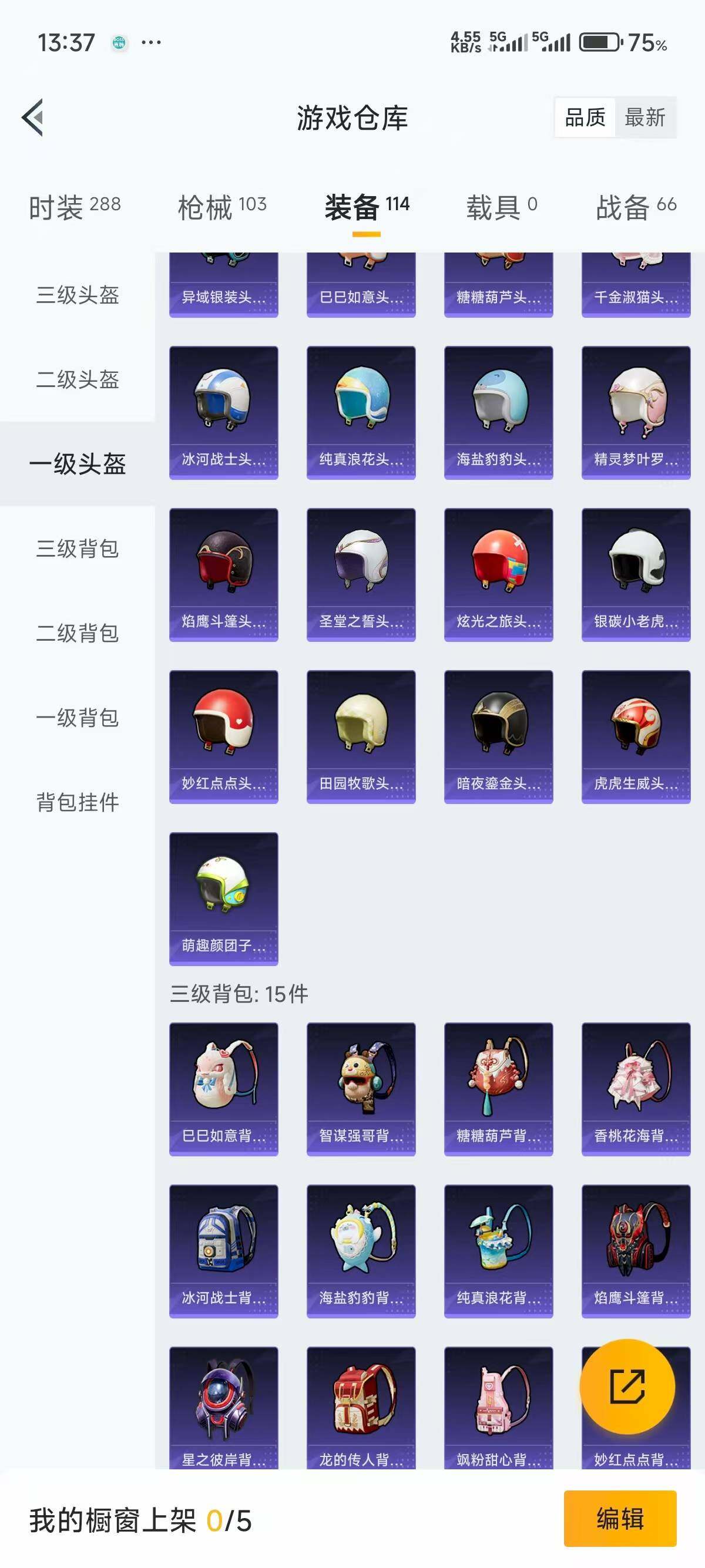705x1568 pixels.
Task: Select the 背包挂件 category
Action: click(78, 802)
